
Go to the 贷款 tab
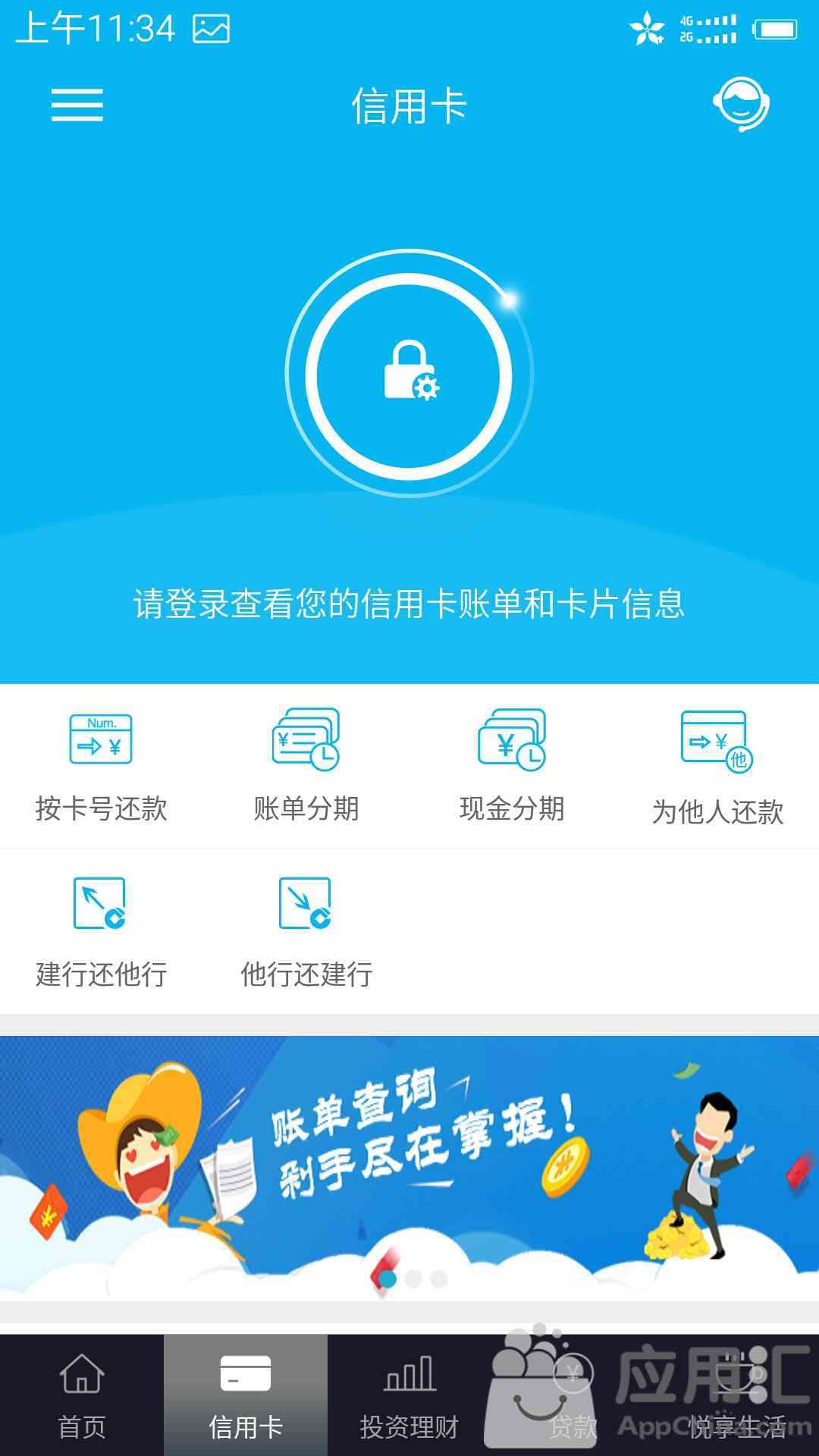(573, 1395)
